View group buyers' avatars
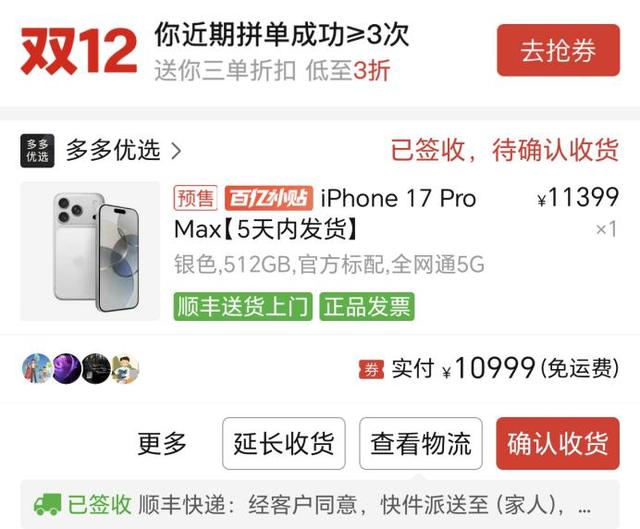Viewport: 640px width, 529px height. tap(80, 369)
